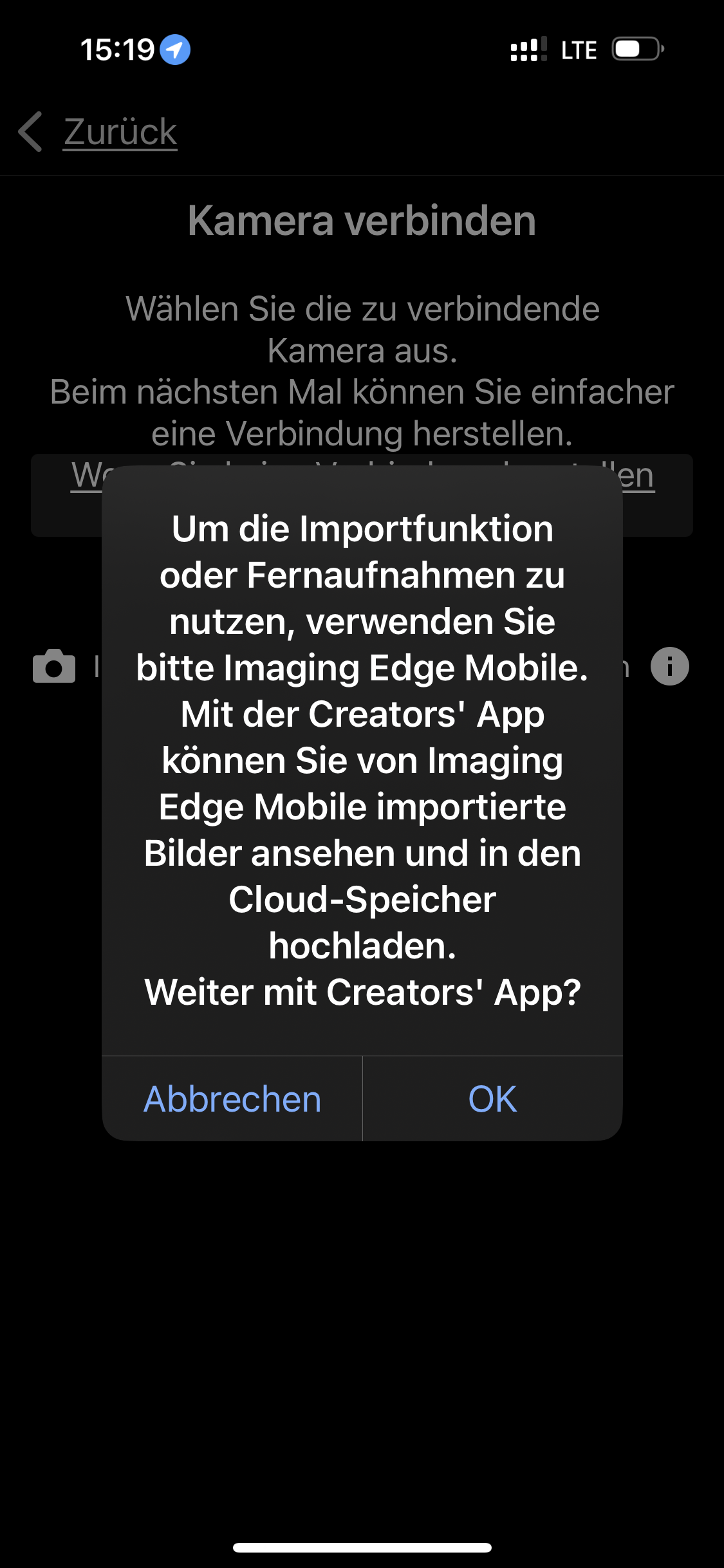
Task: Tap the divider between Abbrechen and OK
Action: 362,1099
